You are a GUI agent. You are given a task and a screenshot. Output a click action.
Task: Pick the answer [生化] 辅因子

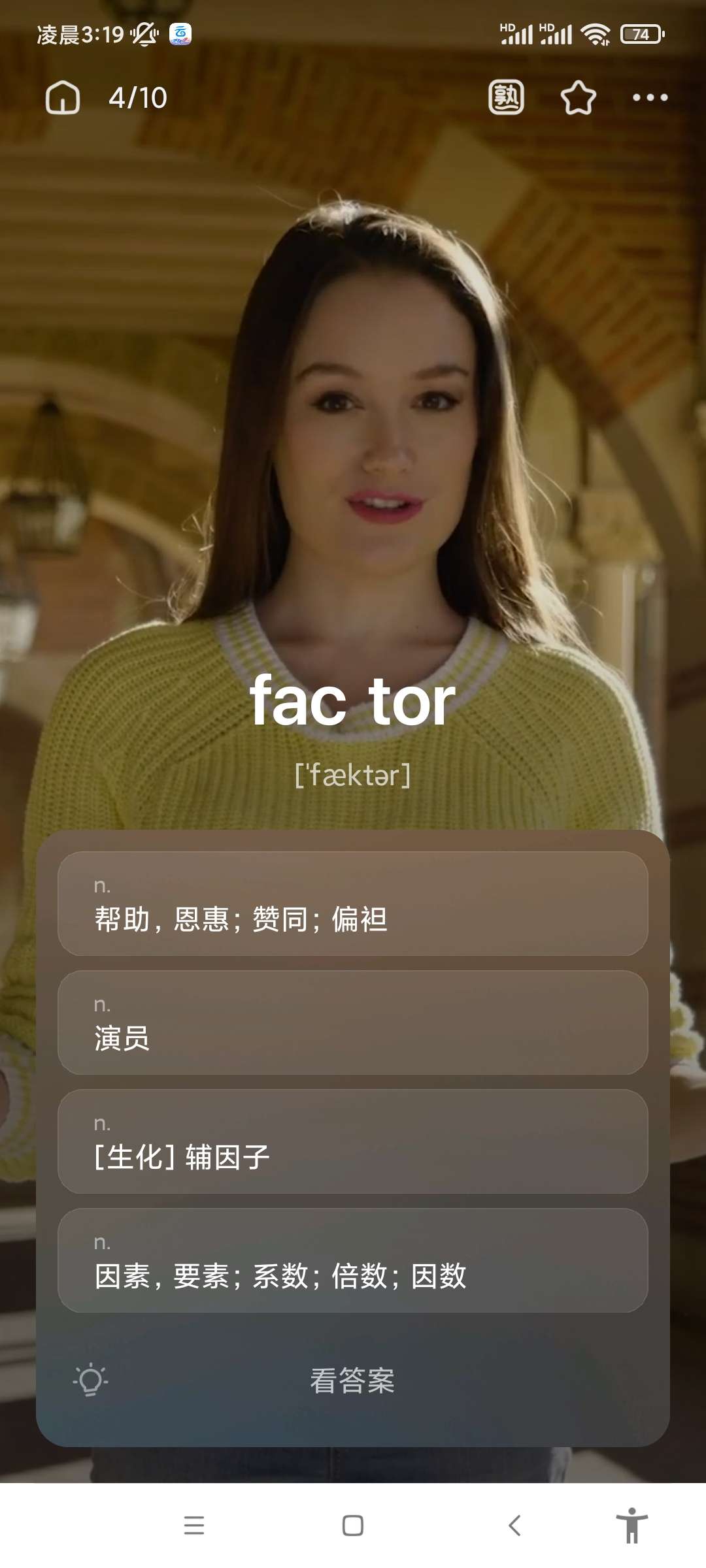353,1141
